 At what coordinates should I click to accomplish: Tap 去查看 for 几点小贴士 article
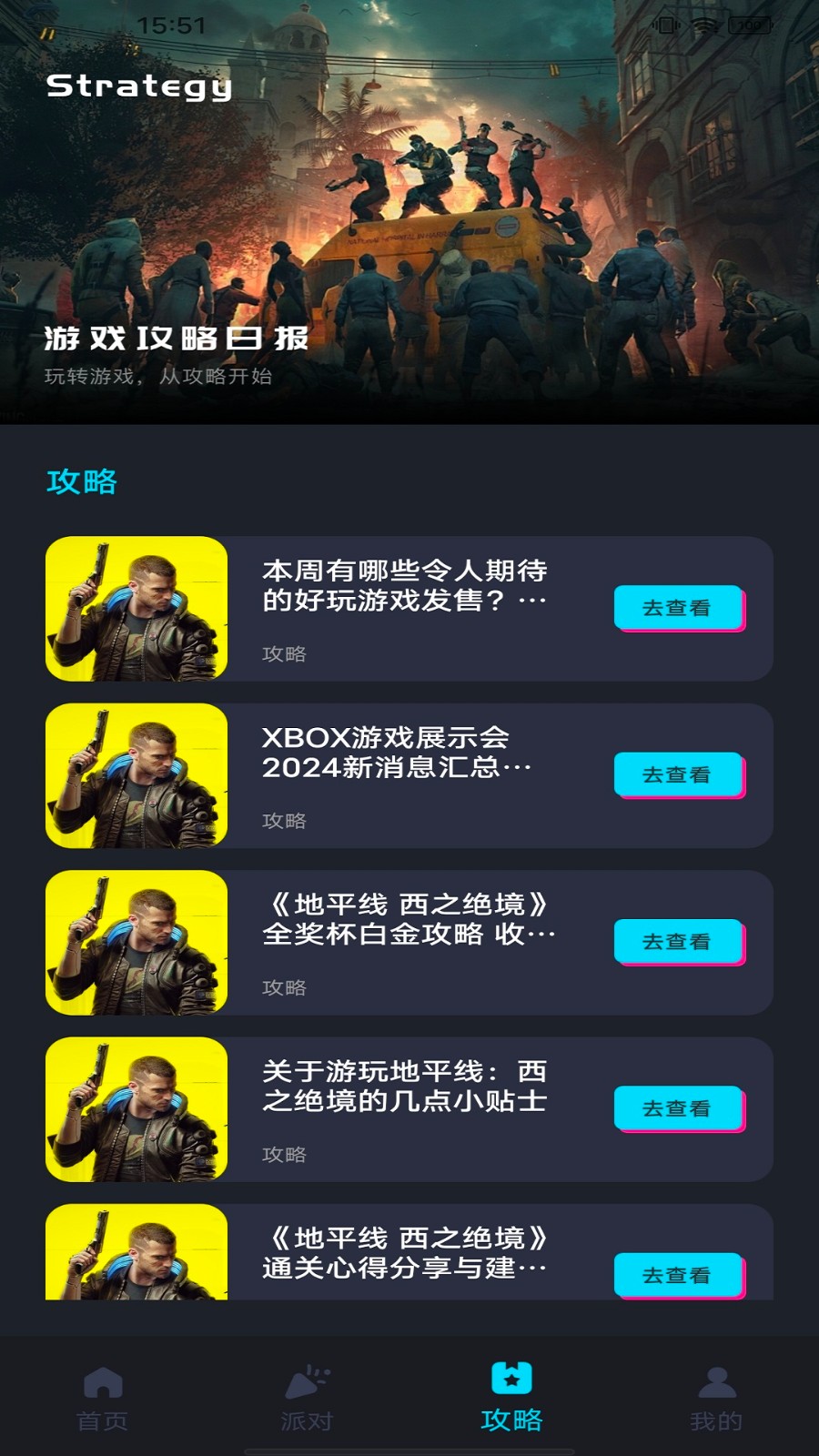pos(679,1108)
